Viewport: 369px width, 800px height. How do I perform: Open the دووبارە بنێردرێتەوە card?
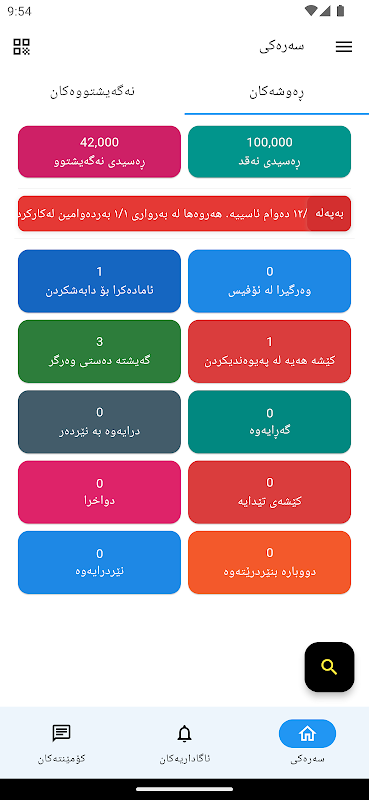click(x=269, y=563)
